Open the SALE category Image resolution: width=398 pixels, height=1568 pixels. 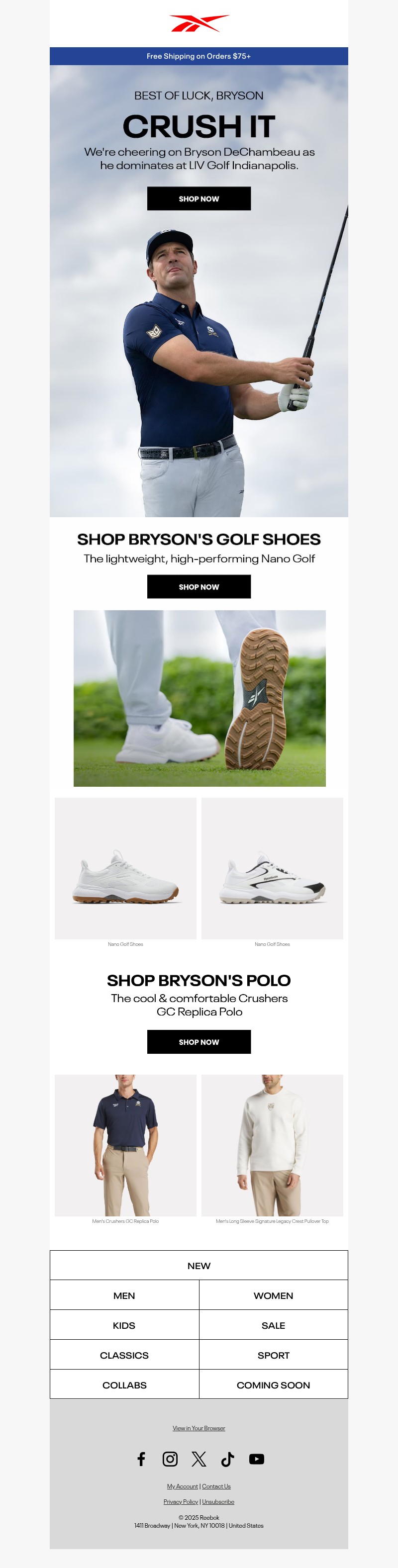point(273,1325)
